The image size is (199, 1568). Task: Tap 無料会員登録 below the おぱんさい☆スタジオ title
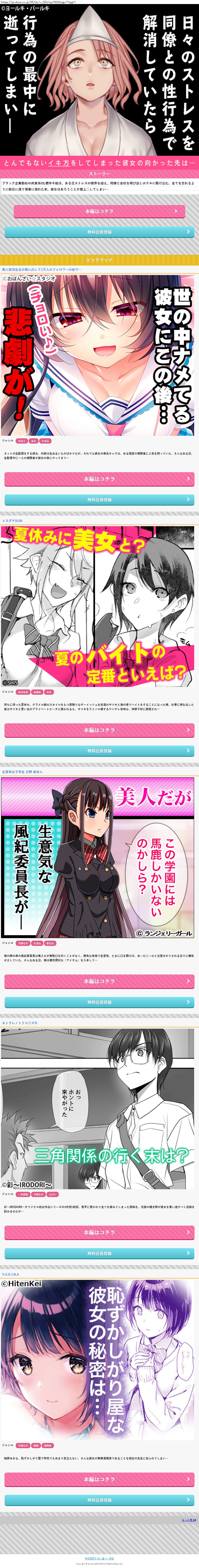click(99, 500)
